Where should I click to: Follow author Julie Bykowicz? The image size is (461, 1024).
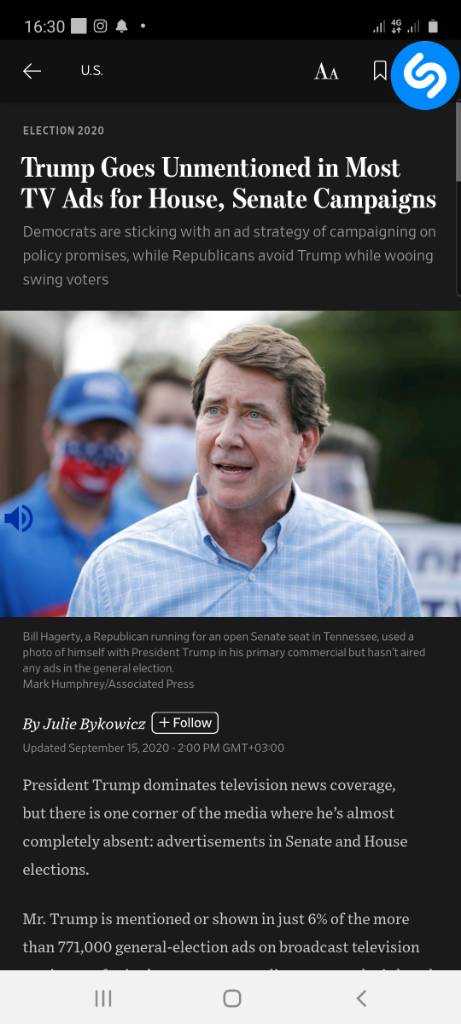pos(185,723)
